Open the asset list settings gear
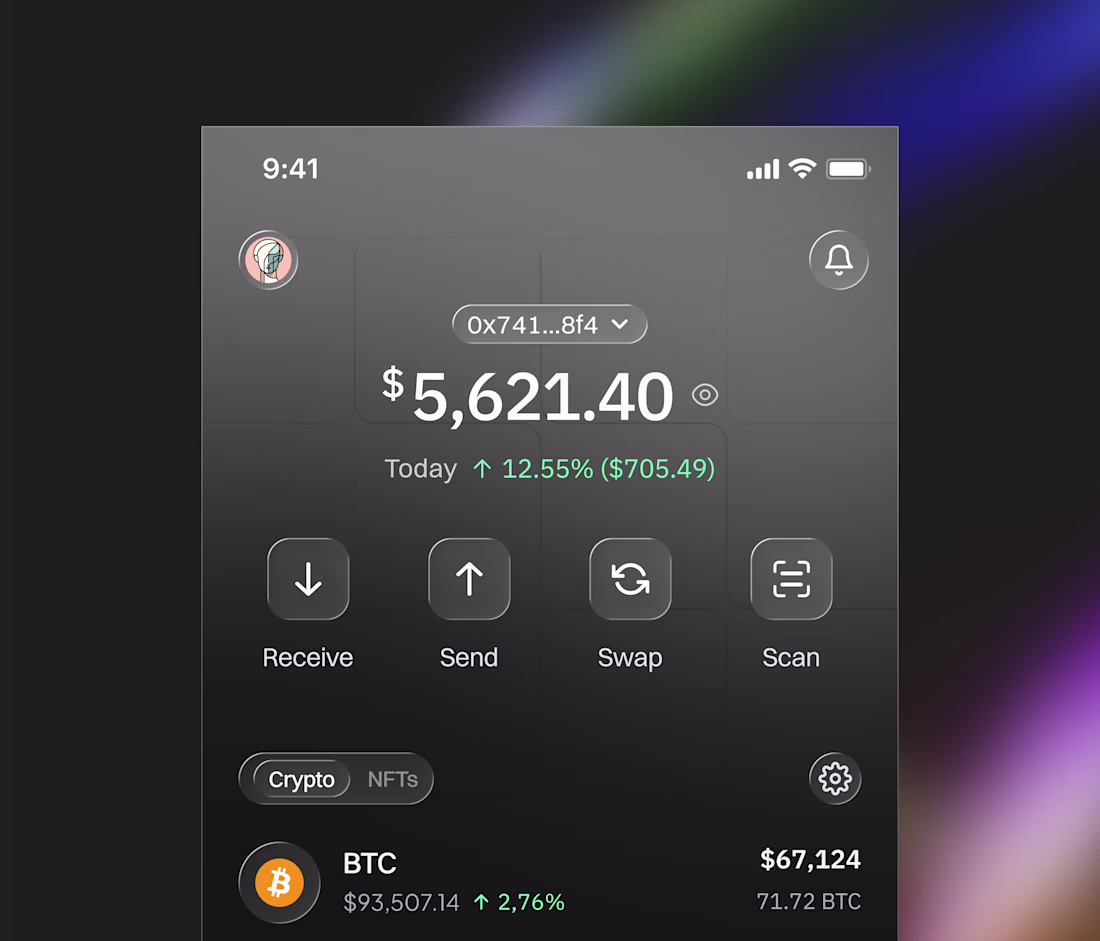Image resolution: width=1100 pixels, height=941 pixels. (835, 778)
